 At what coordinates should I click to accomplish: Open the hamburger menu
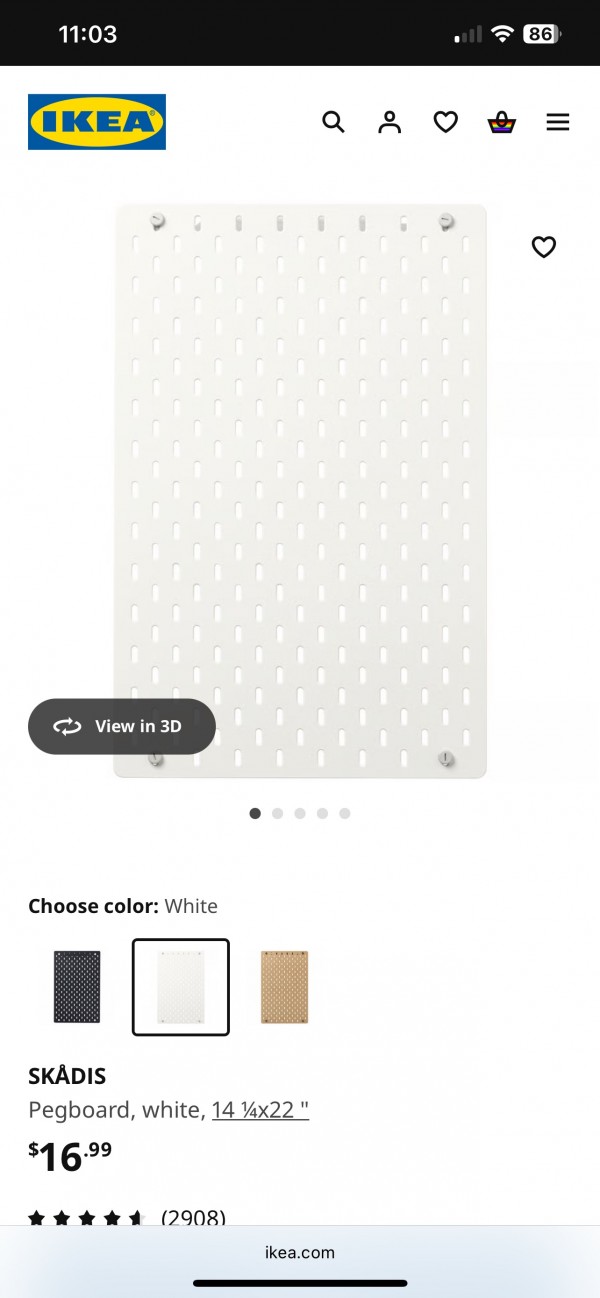[x=557, y=122]
